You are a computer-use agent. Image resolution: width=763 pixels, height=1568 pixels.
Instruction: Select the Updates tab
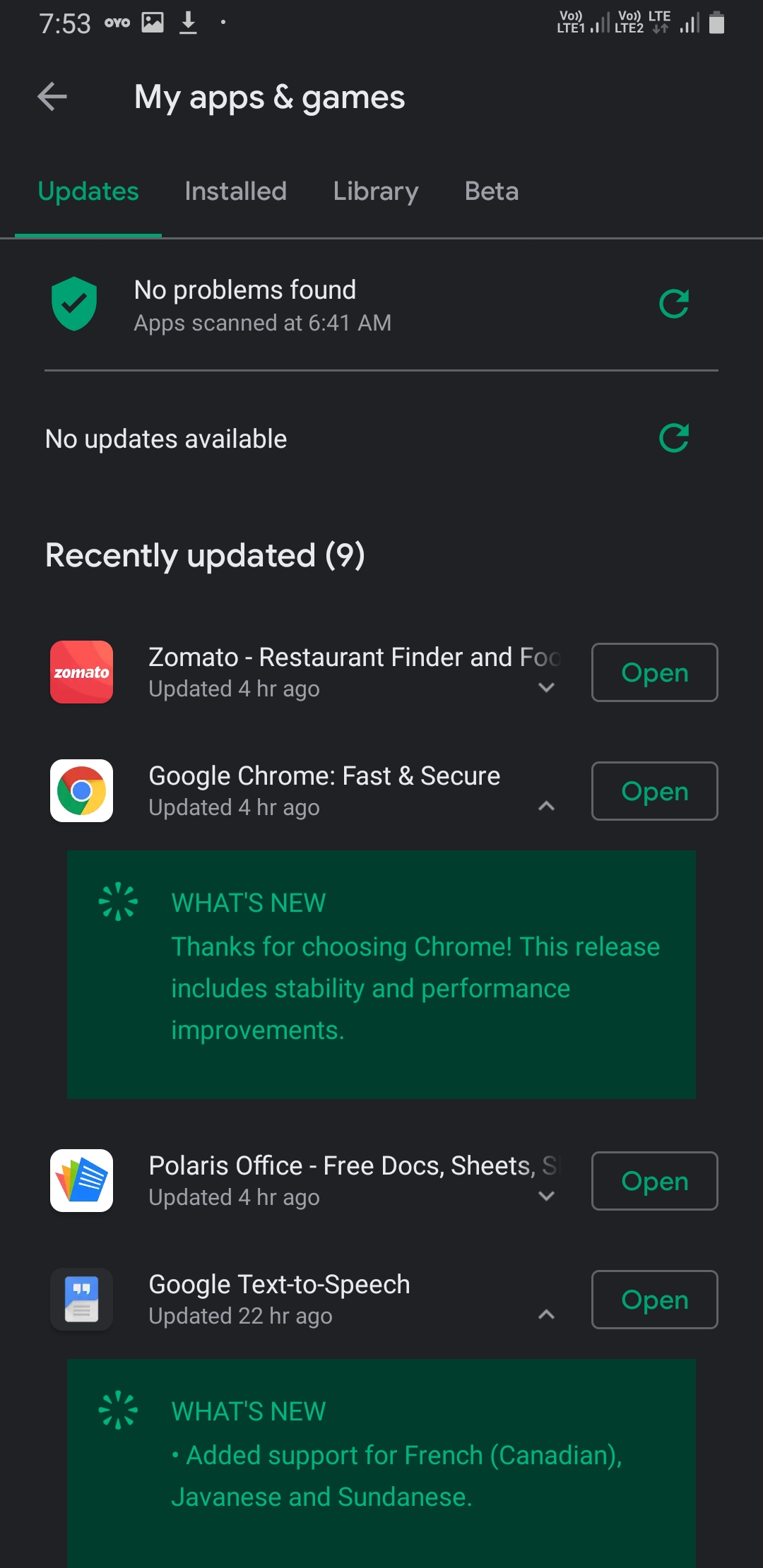click(x=88, y=191)
